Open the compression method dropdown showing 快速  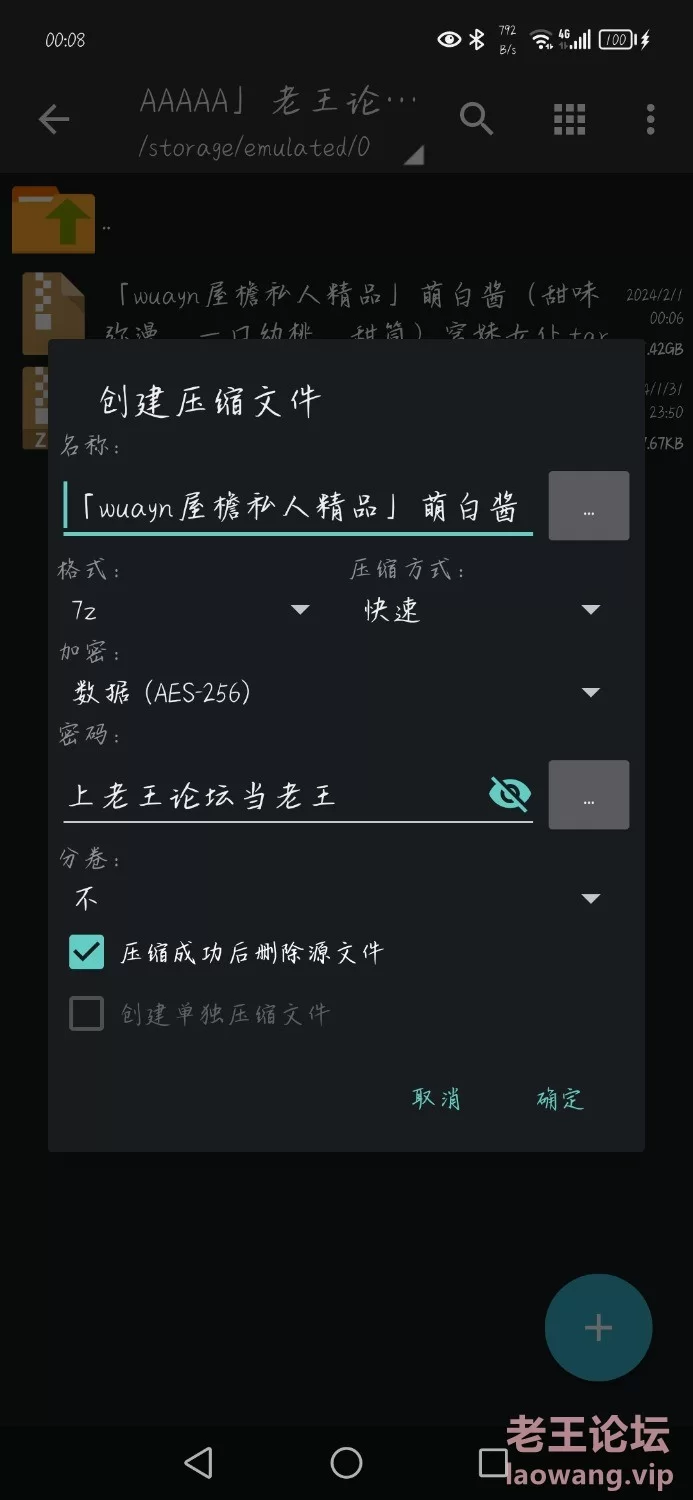click(480, 610)
